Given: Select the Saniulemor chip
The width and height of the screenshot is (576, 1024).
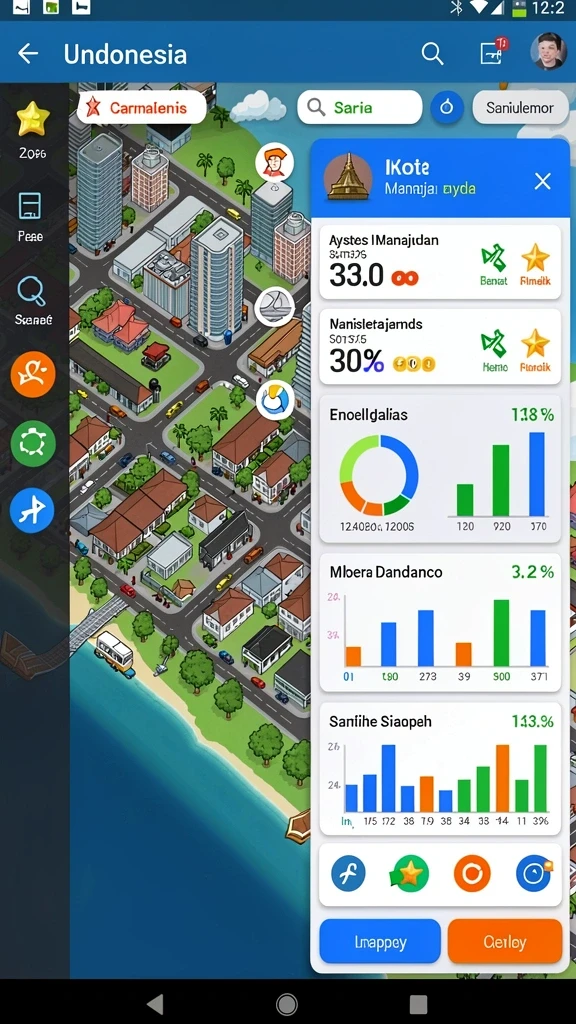Looking at the screenshot, I should point(520,108).
